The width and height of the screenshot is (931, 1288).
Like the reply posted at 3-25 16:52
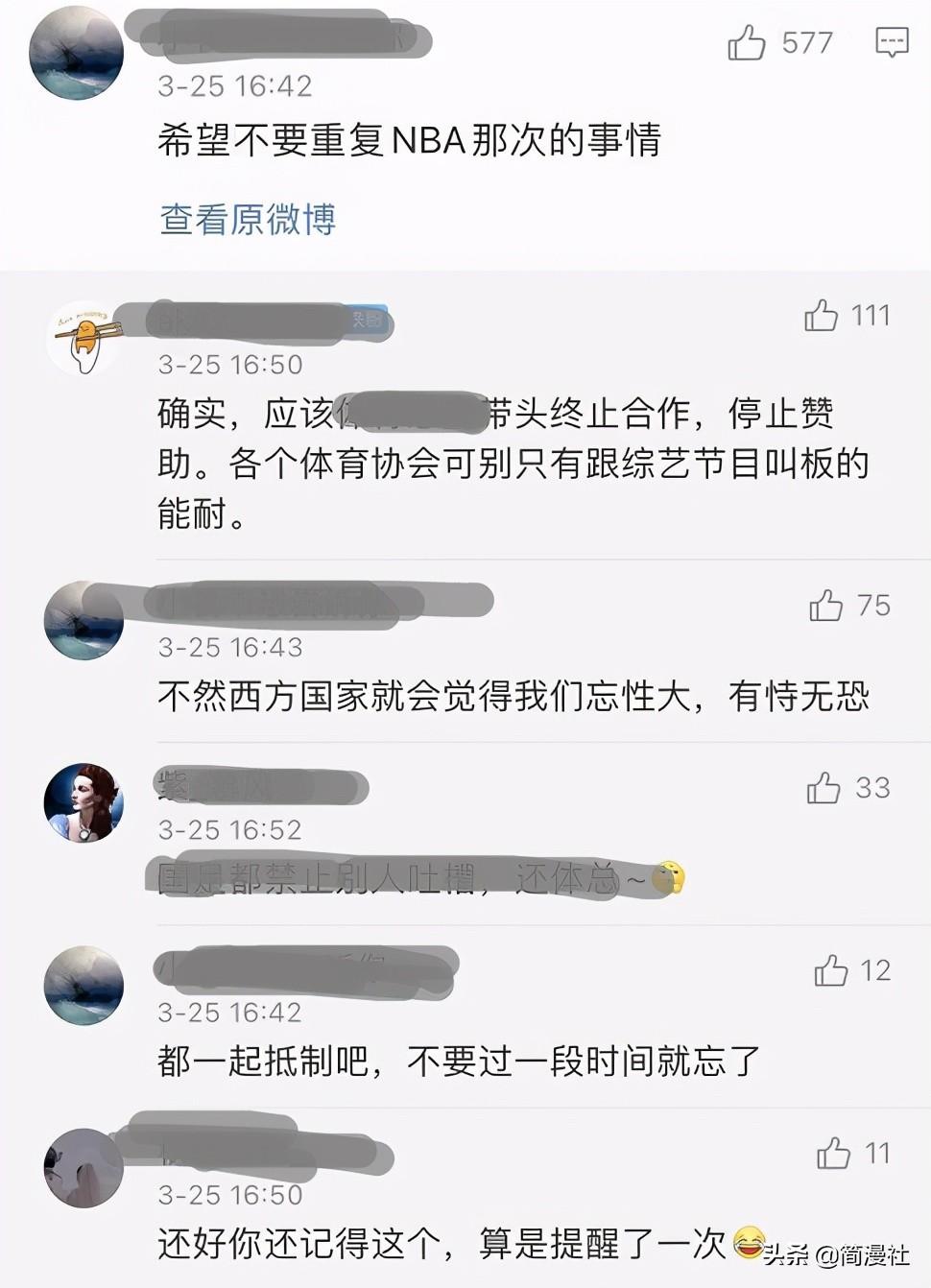click(824, 788)
